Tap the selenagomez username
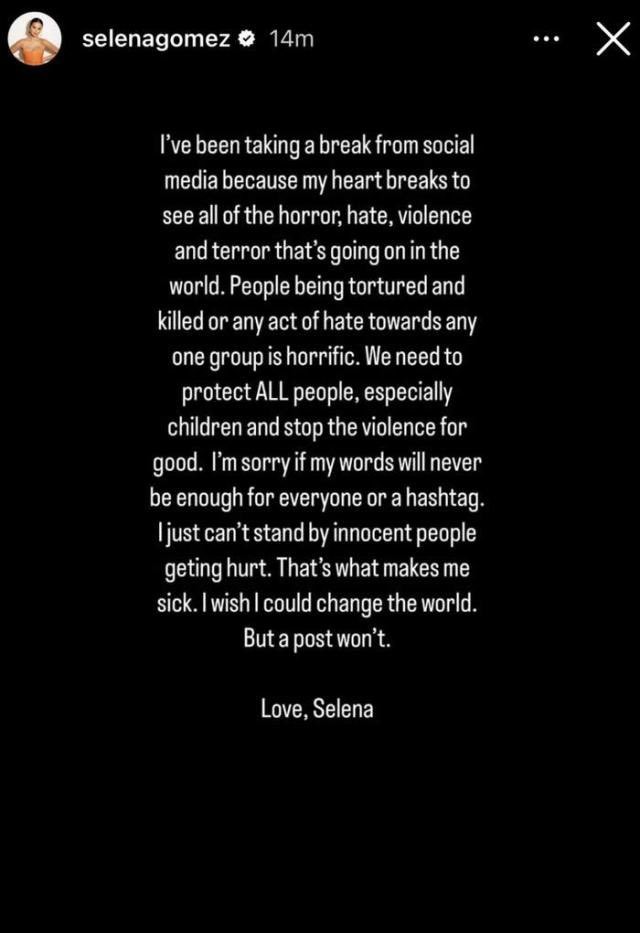Screen dimensions: 640x933 tap(157, 39)
